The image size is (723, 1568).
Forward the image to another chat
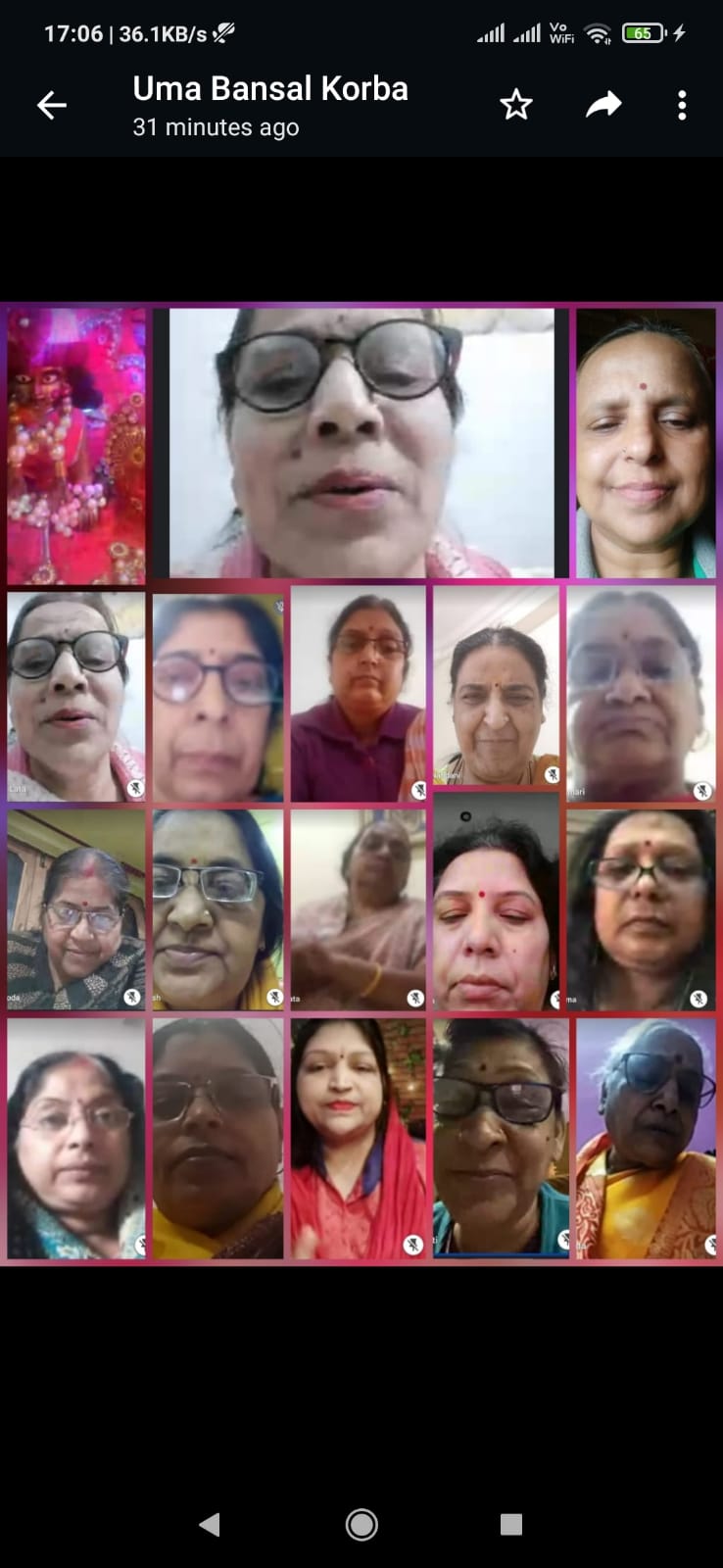click(603, 105)
